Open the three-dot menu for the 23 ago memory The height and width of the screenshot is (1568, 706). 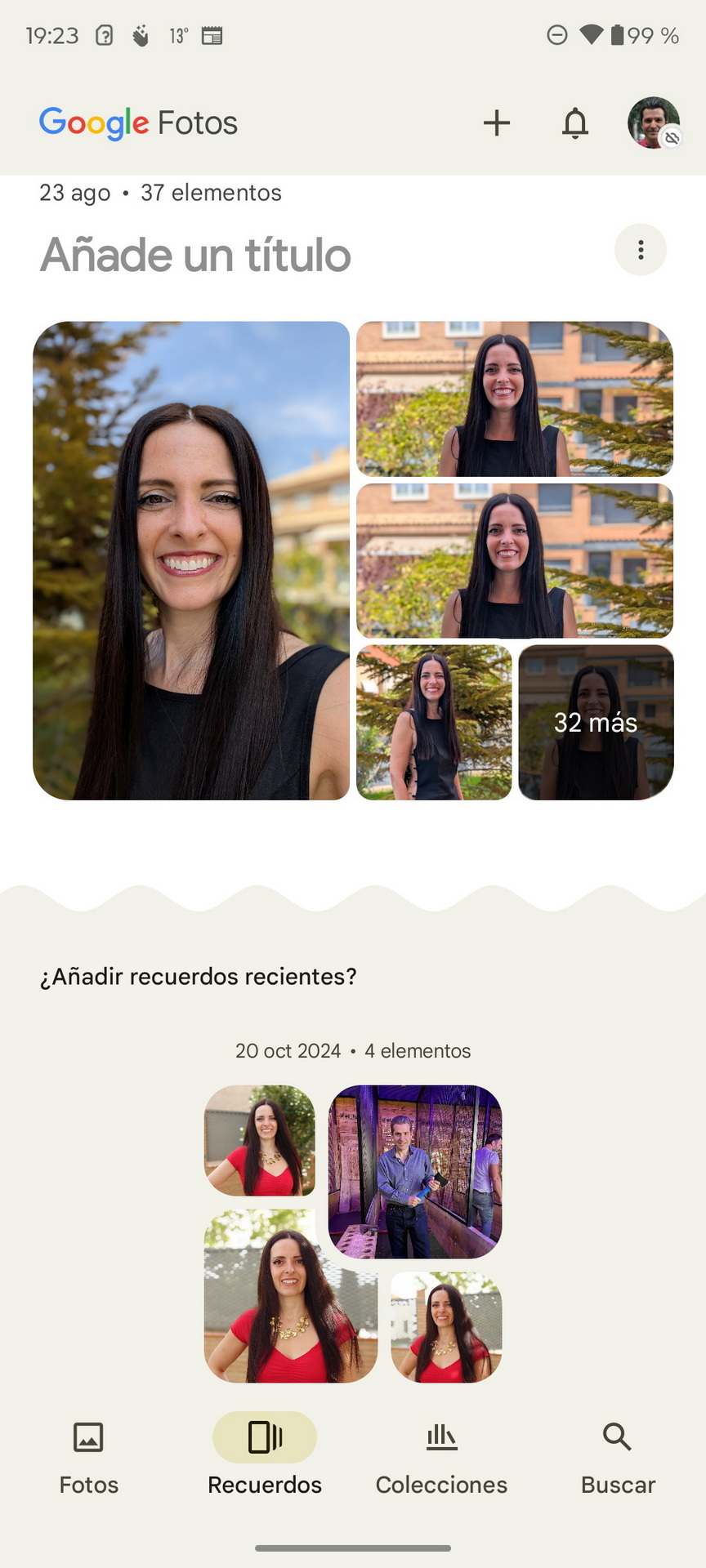point(641,250)
